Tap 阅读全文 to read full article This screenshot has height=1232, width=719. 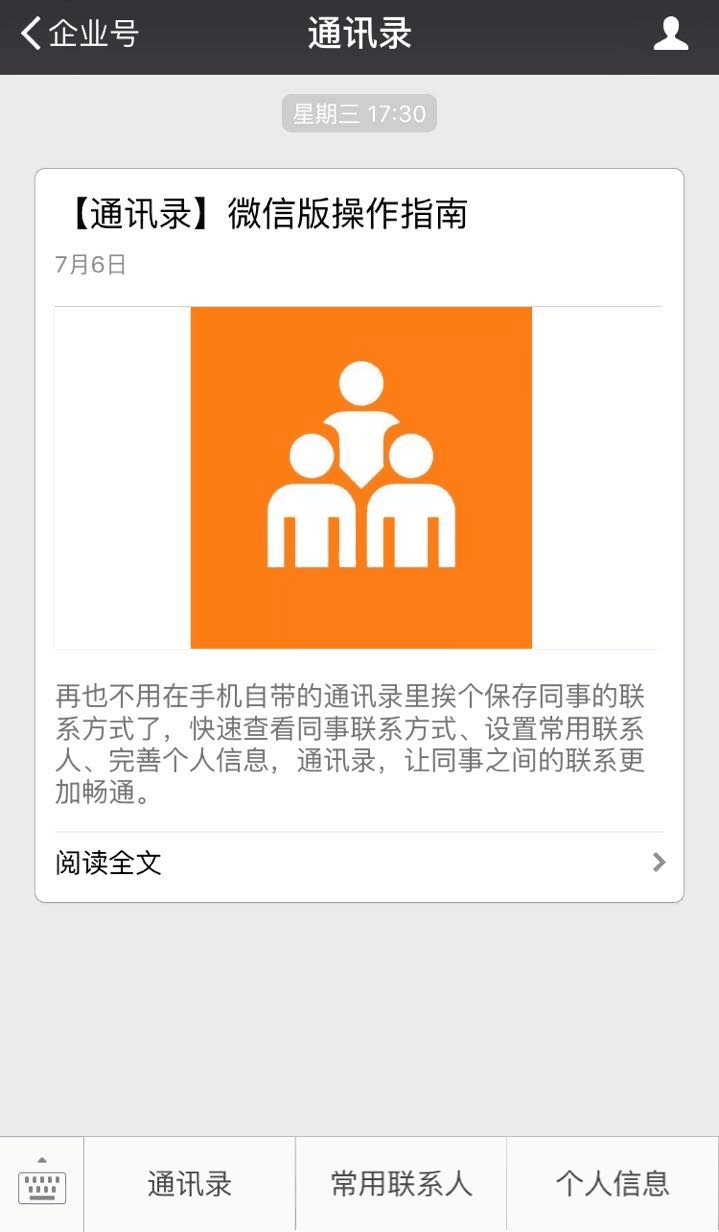[359, 862]
